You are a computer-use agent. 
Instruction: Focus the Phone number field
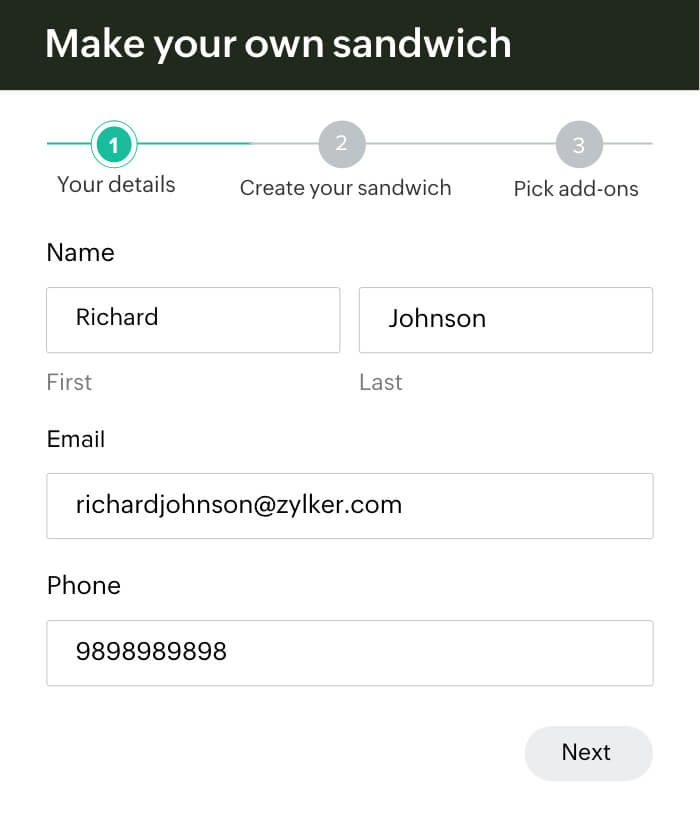349,653
